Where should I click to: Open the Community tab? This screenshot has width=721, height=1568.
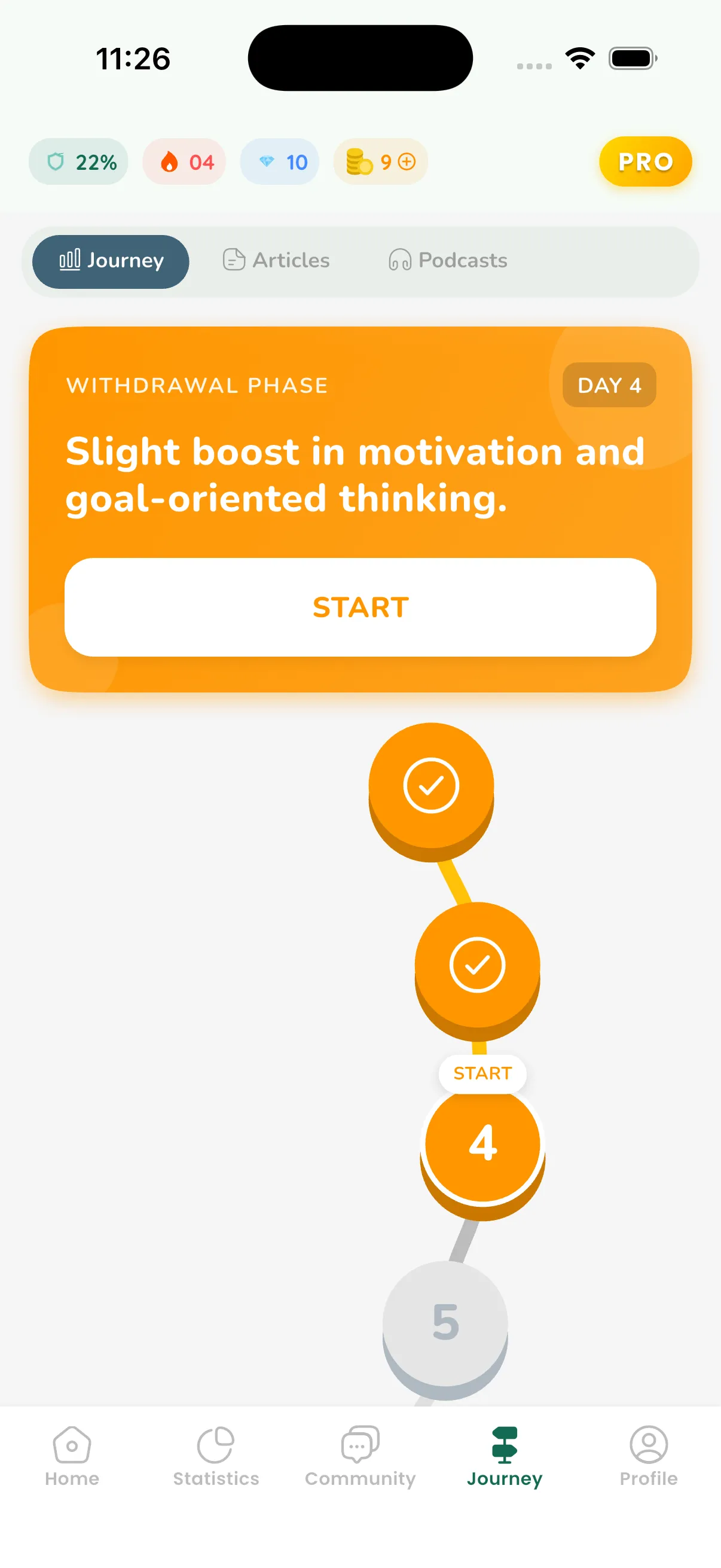360,1456
